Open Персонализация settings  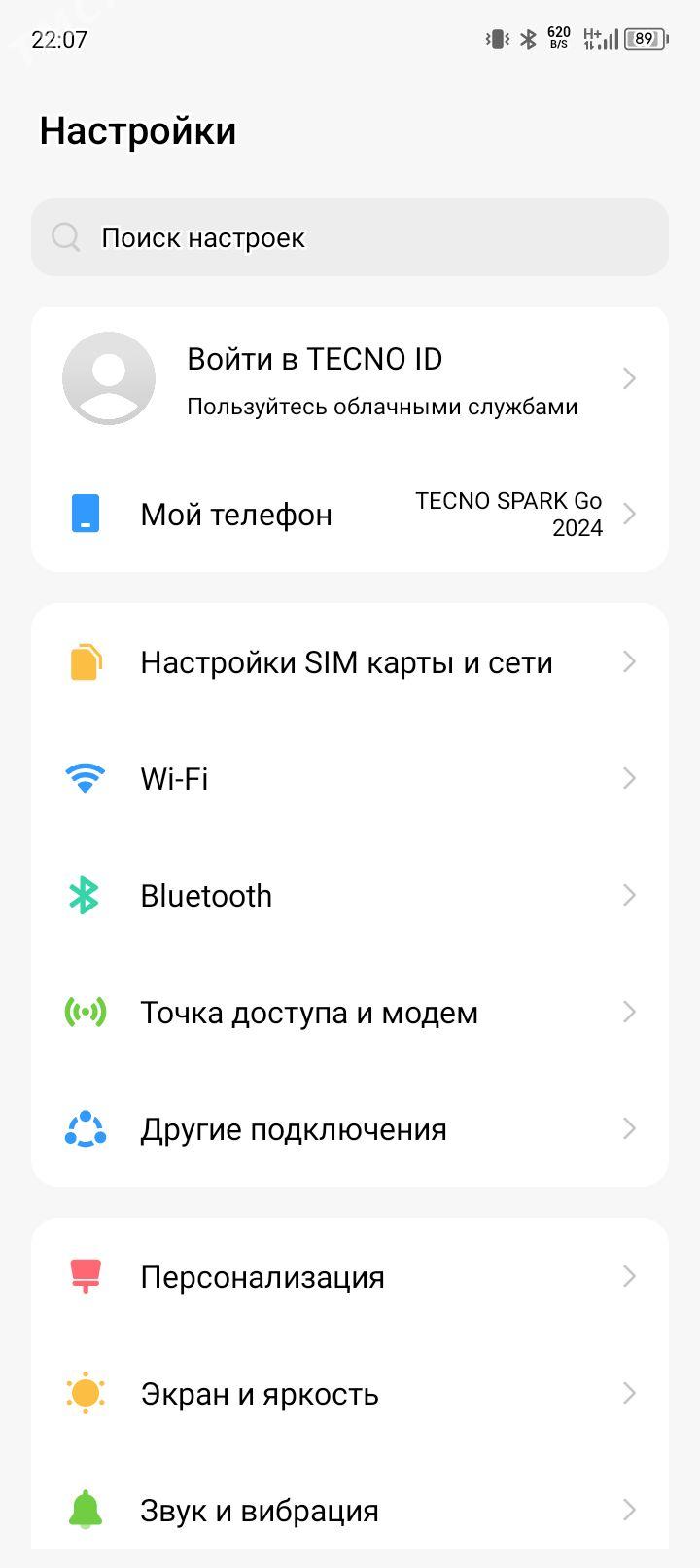point(350,1277)
